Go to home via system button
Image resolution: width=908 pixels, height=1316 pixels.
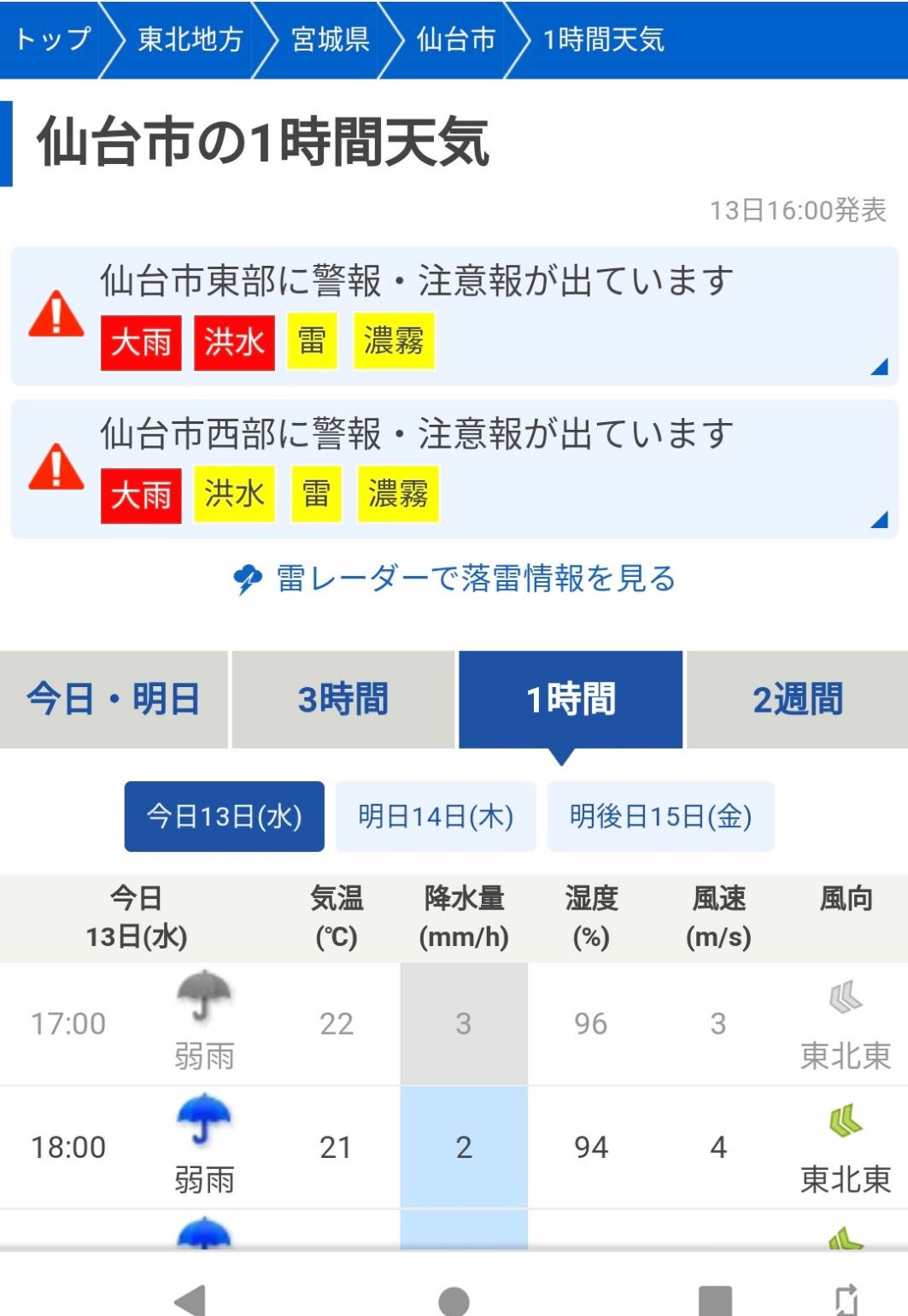tap(454, 1299)
